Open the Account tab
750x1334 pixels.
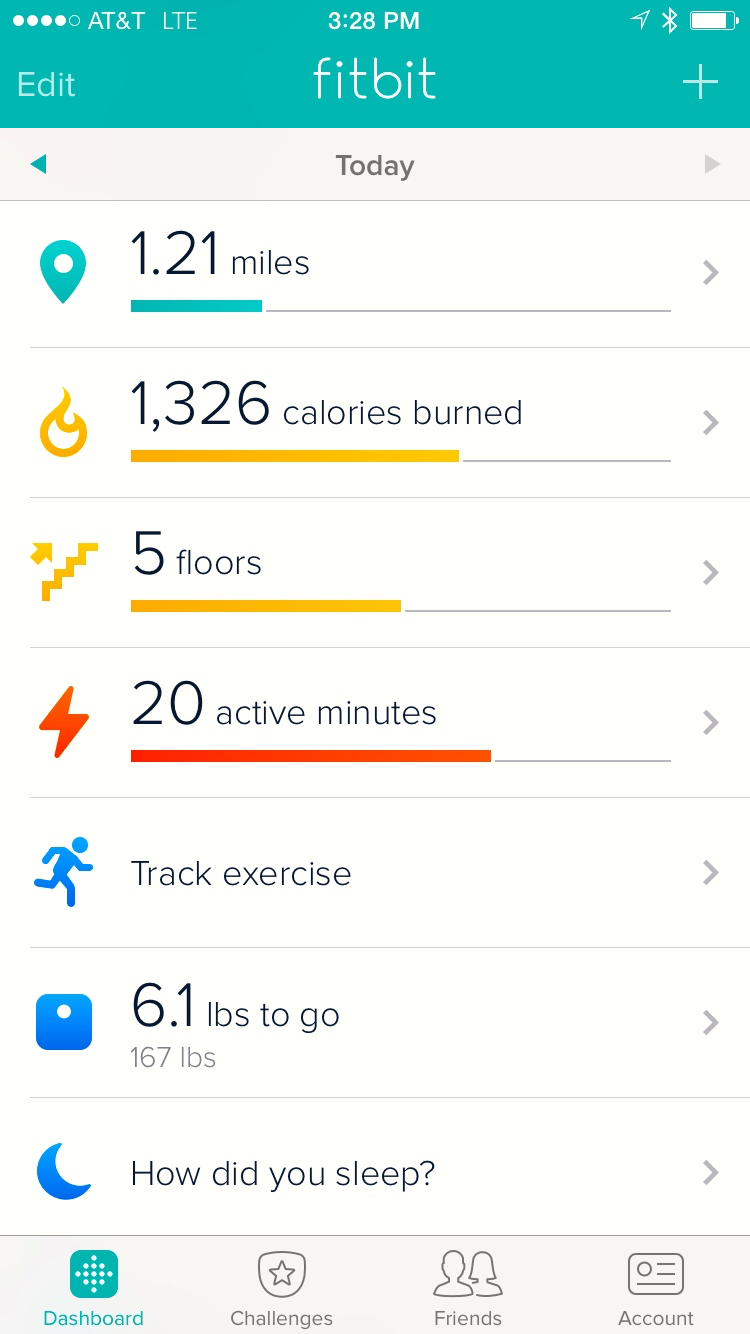(656, 1288)
